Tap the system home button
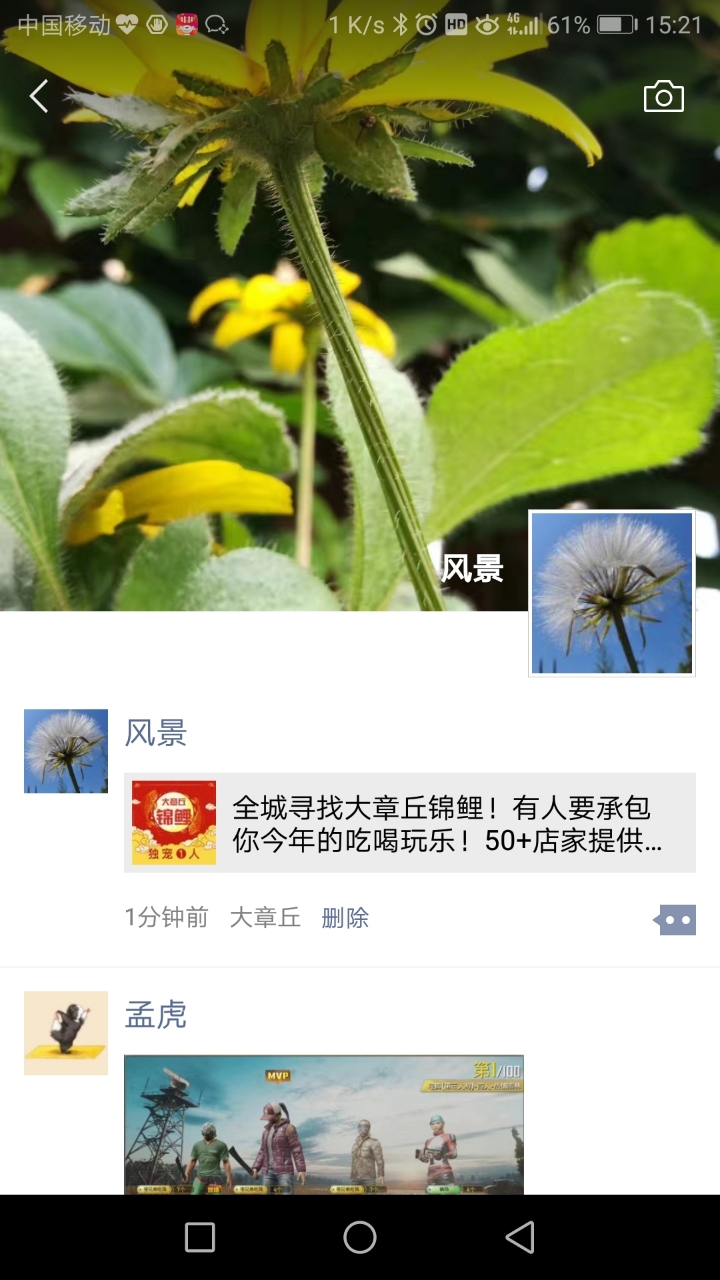 (x=360, y=1237)
